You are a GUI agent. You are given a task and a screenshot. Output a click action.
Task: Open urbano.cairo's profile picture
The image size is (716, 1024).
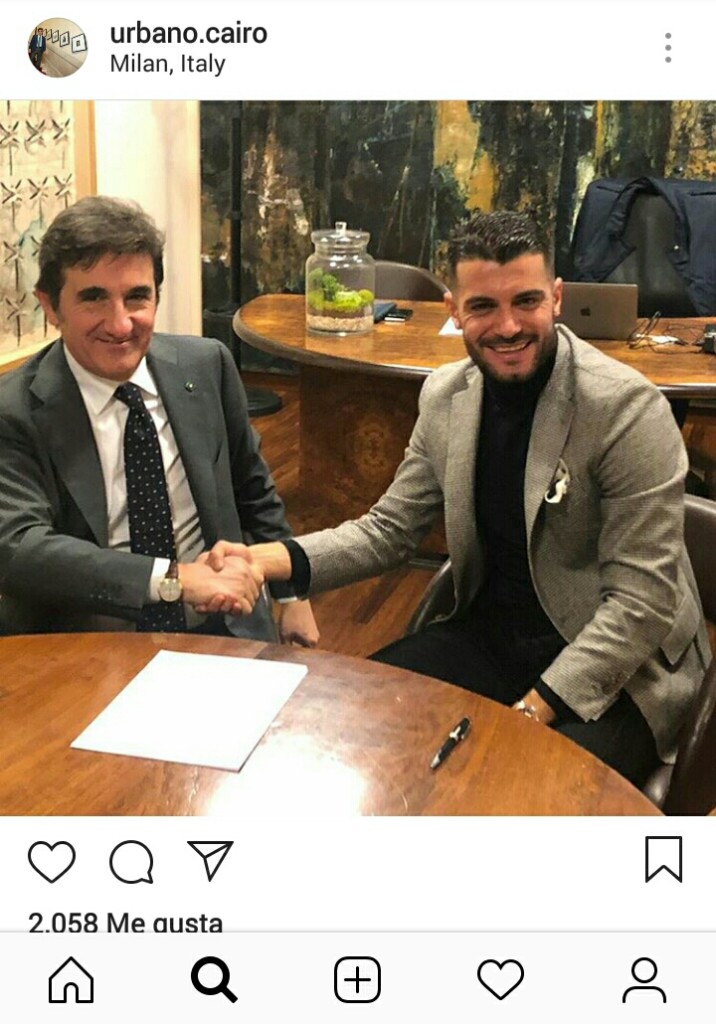(57, 47)
